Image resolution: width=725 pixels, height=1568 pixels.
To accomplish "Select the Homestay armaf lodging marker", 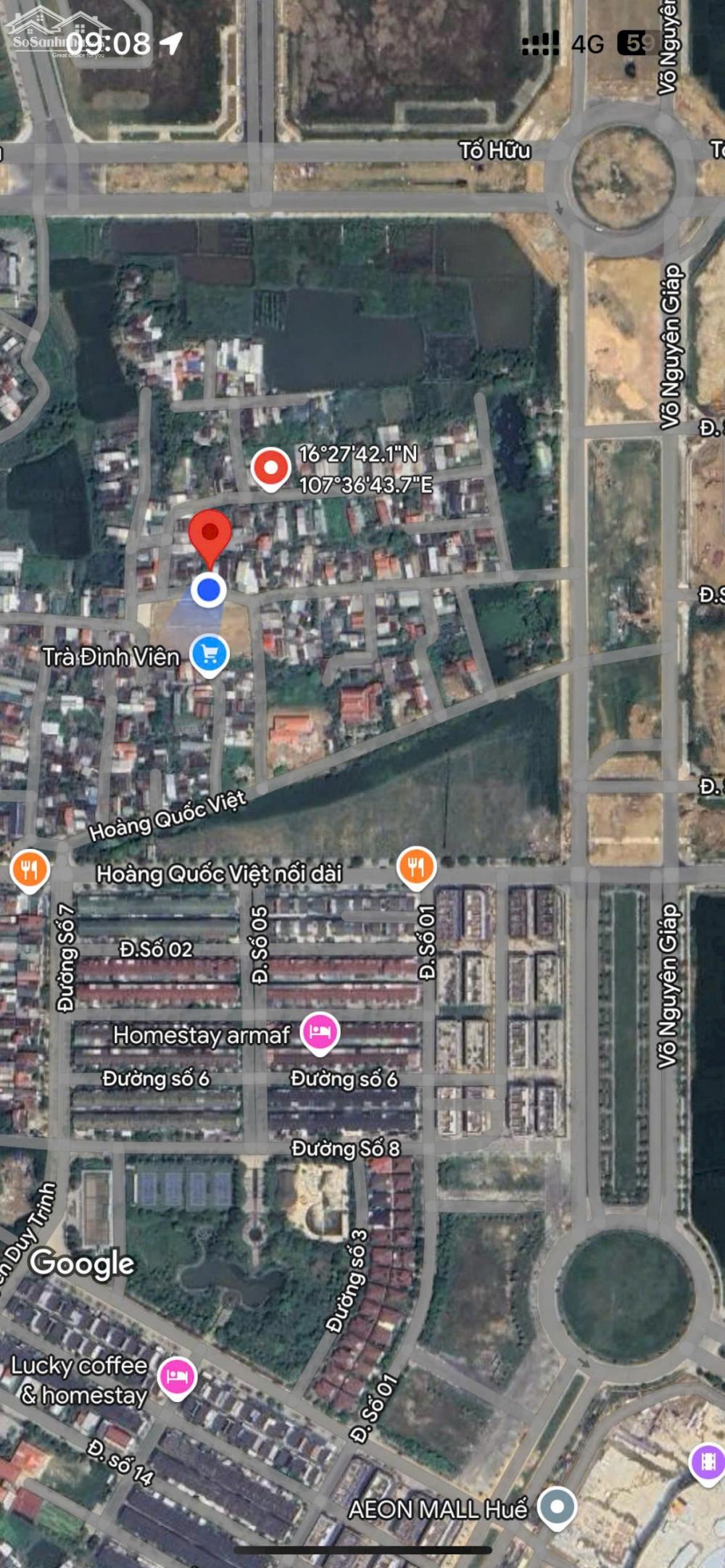I will [x=320, y=1031].
